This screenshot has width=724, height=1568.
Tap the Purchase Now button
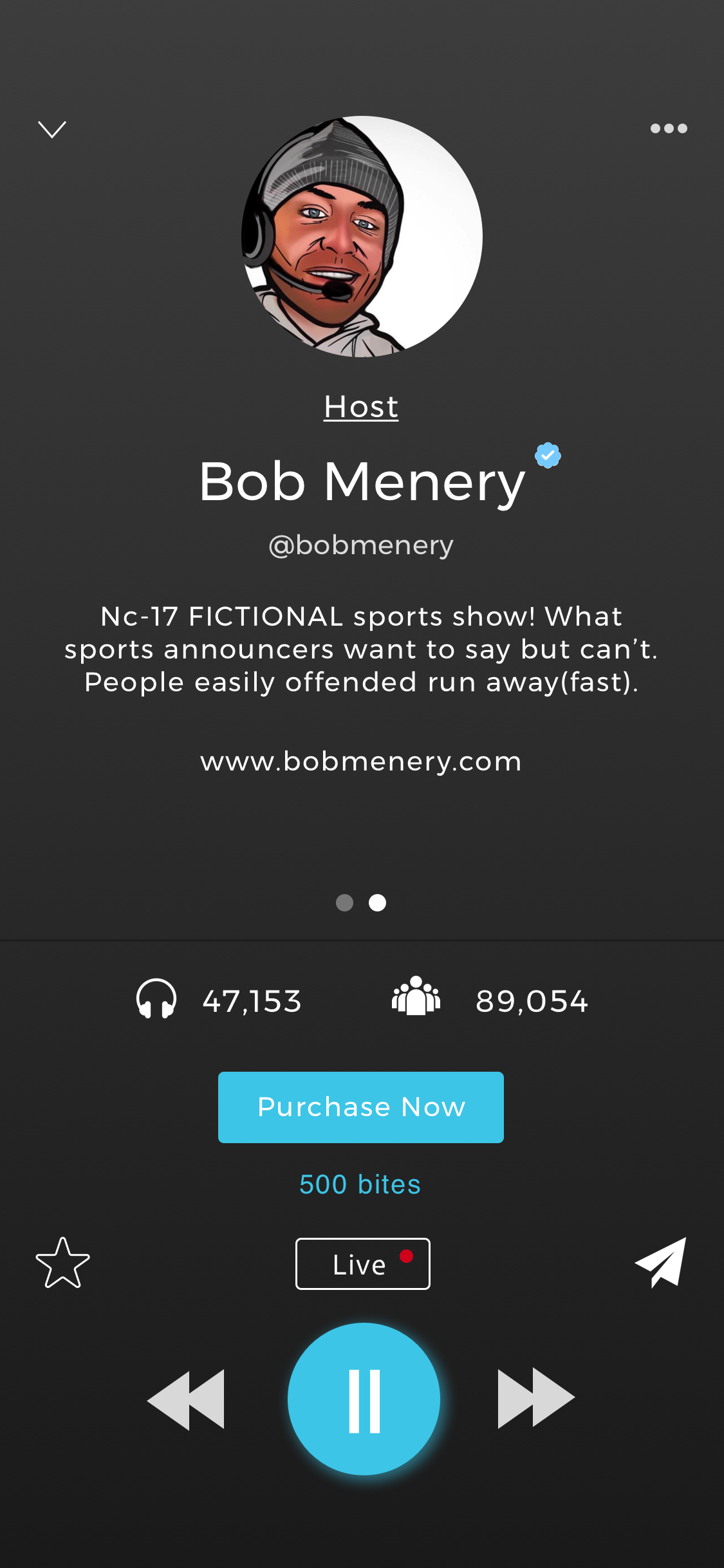361,1107
